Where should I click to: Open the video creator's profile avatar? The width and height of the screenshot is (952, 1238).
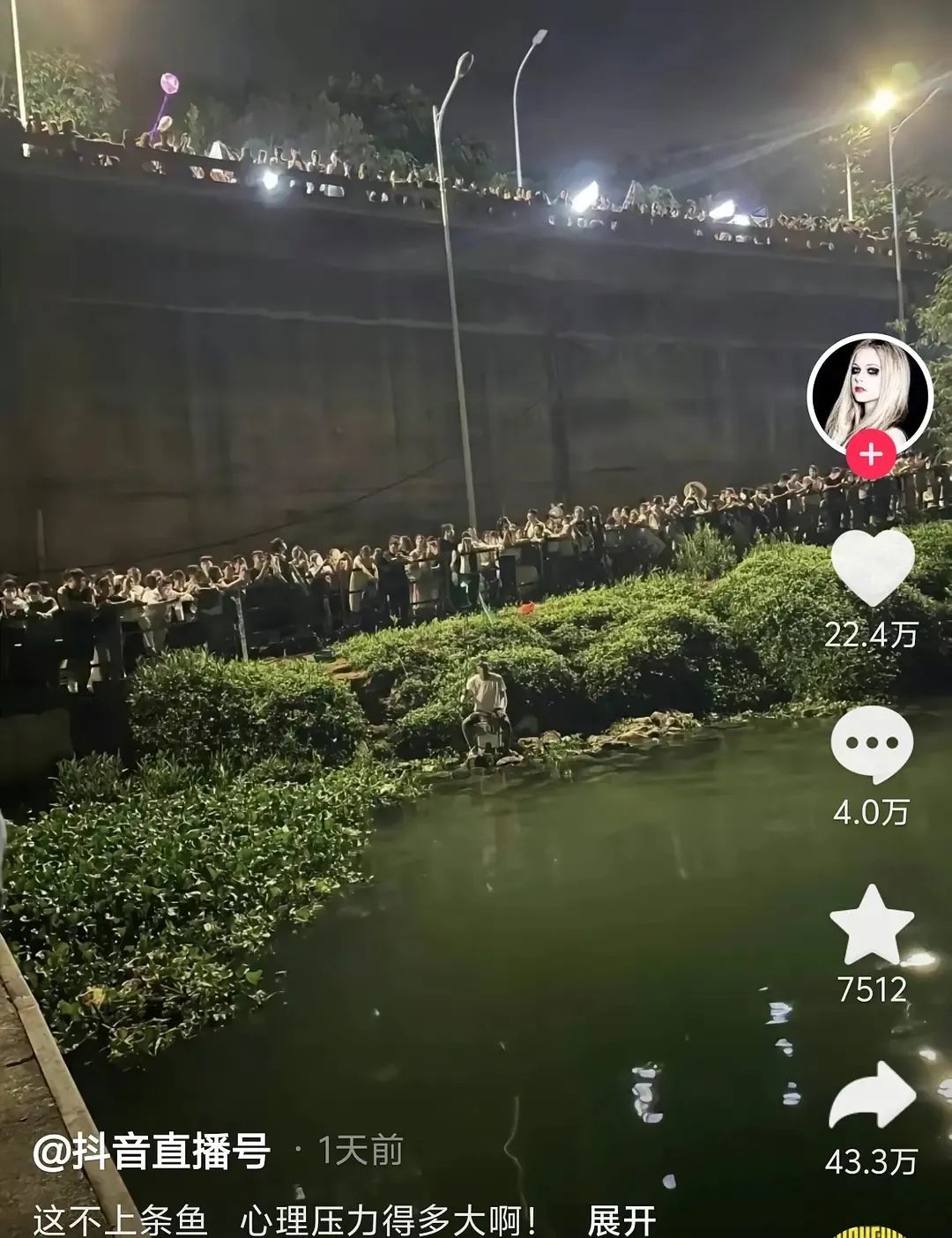coord(870,393)
